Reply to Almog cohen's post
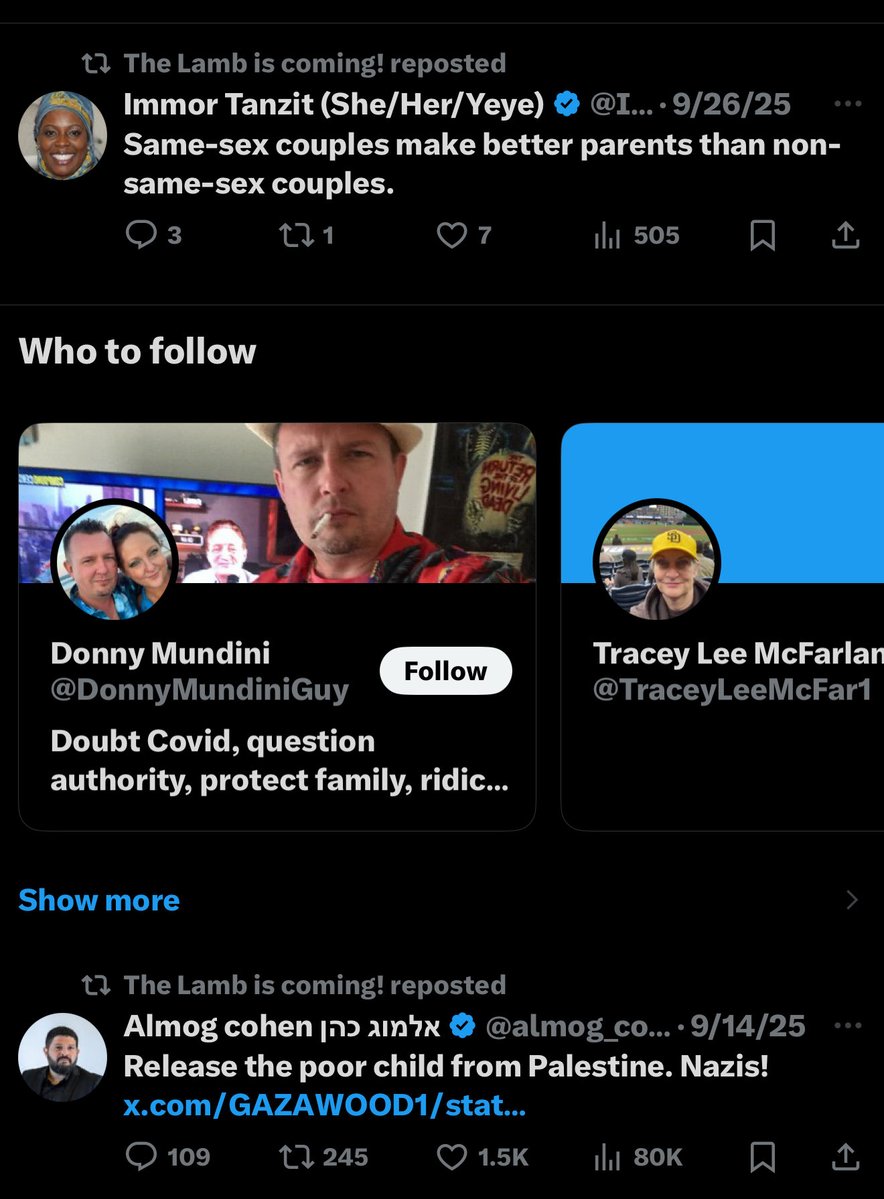The image size is (884, 1199). [x=142, y=1158]
